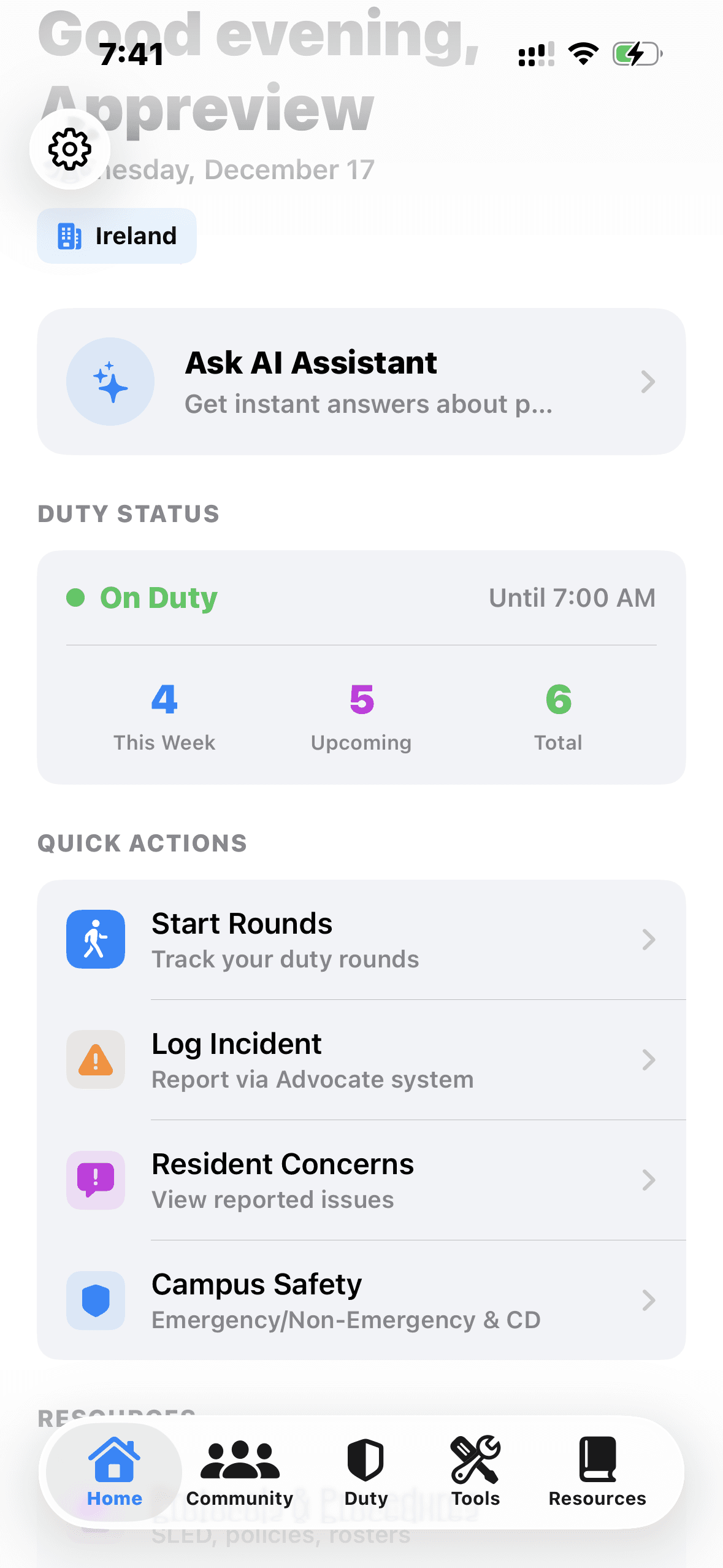Expand the Ask AI Assistant chevron
Screen dimensions: 723x1568
coord(648,381)
